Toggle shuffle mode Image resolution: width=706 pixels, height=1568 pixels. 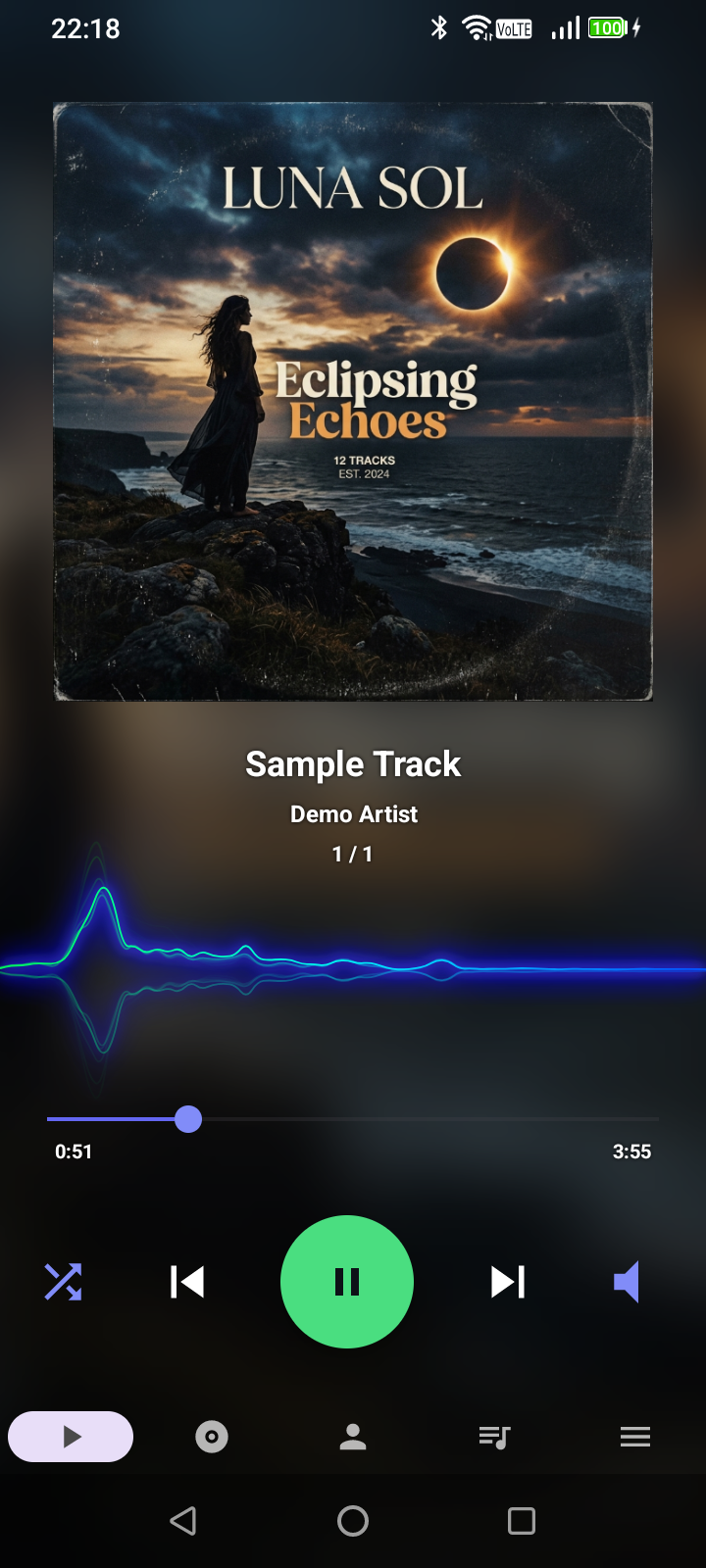pos(63,1282)
